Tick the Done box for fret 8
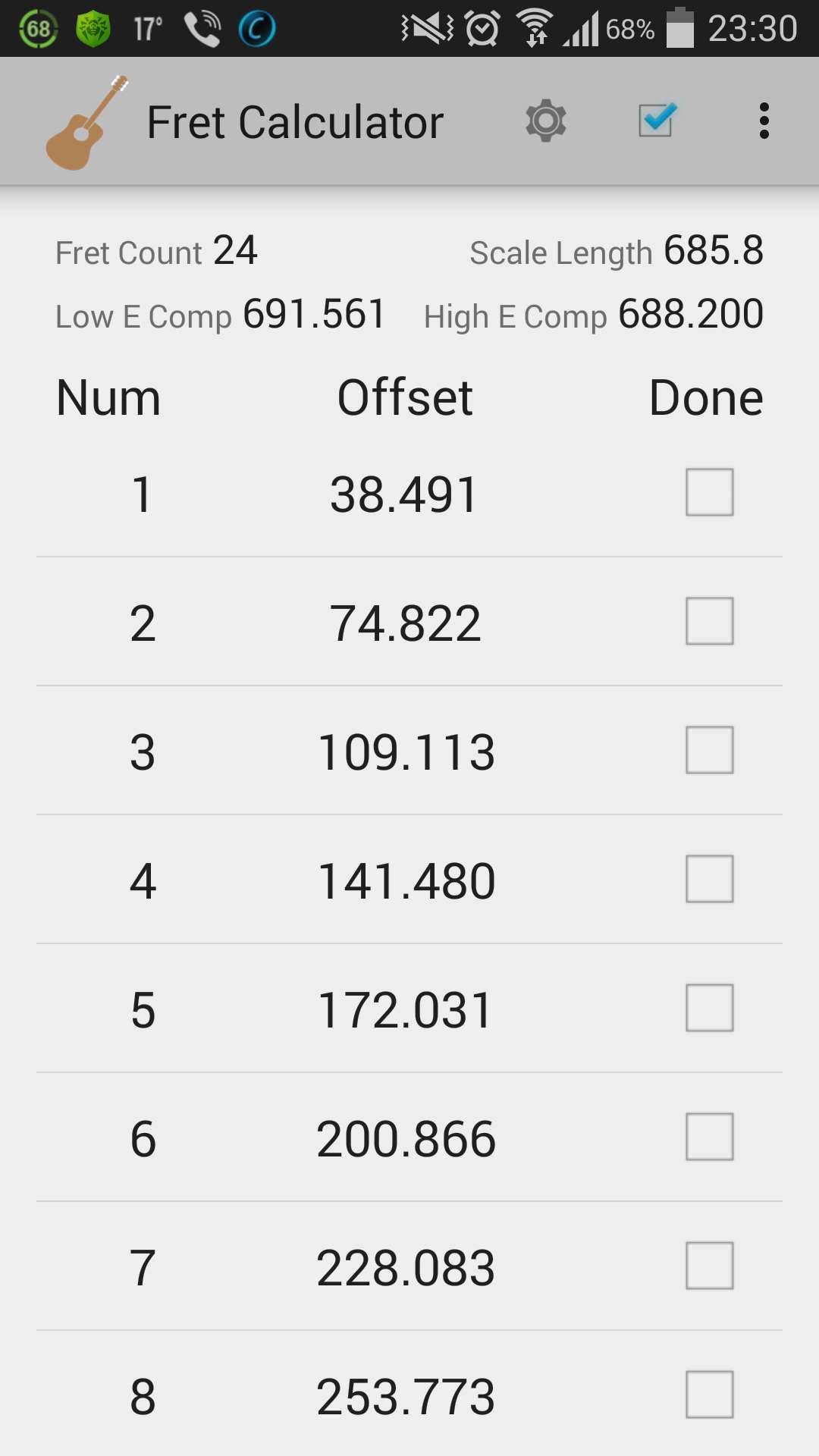 tap(709, 1395)
